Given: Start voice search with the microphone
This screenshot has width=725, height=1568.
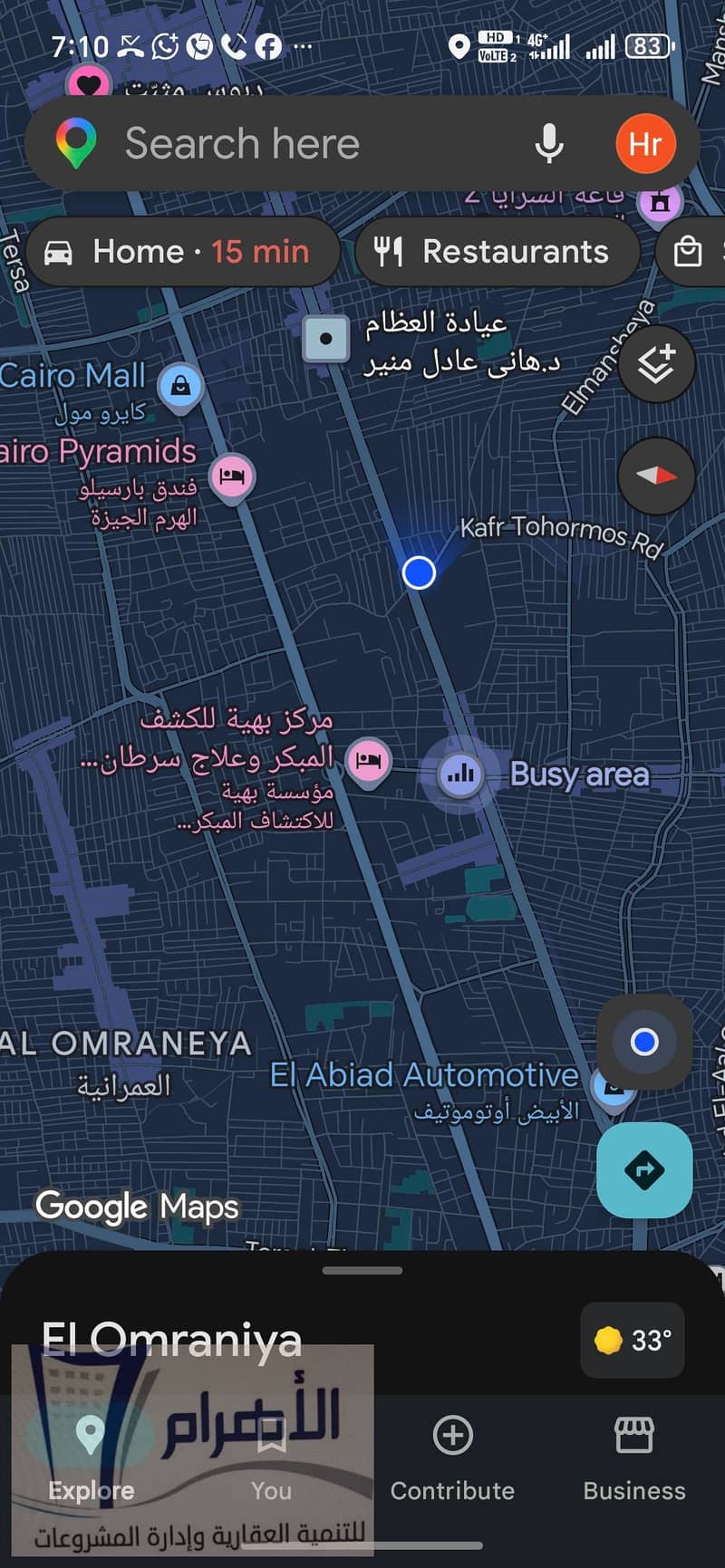Looking at the screenshot, I should click(x=549, y=144).
